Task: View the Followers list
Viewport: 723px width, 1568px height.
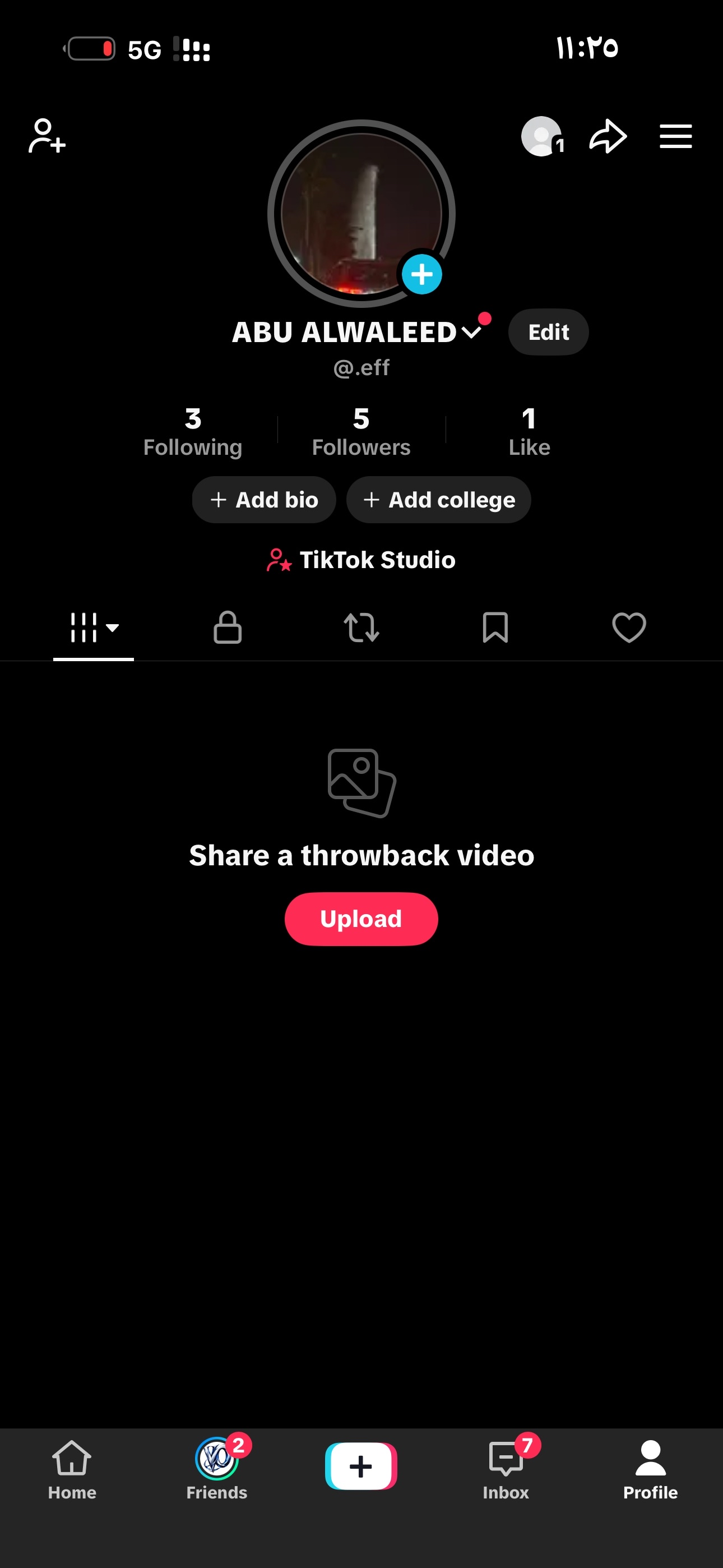Action: click(x=361, y=432)
